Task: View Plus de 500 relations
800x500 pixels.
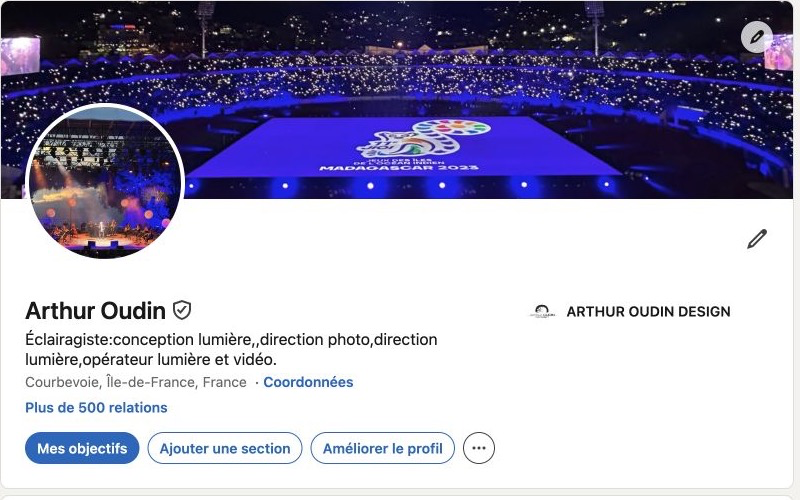Action: pos(96,408)
